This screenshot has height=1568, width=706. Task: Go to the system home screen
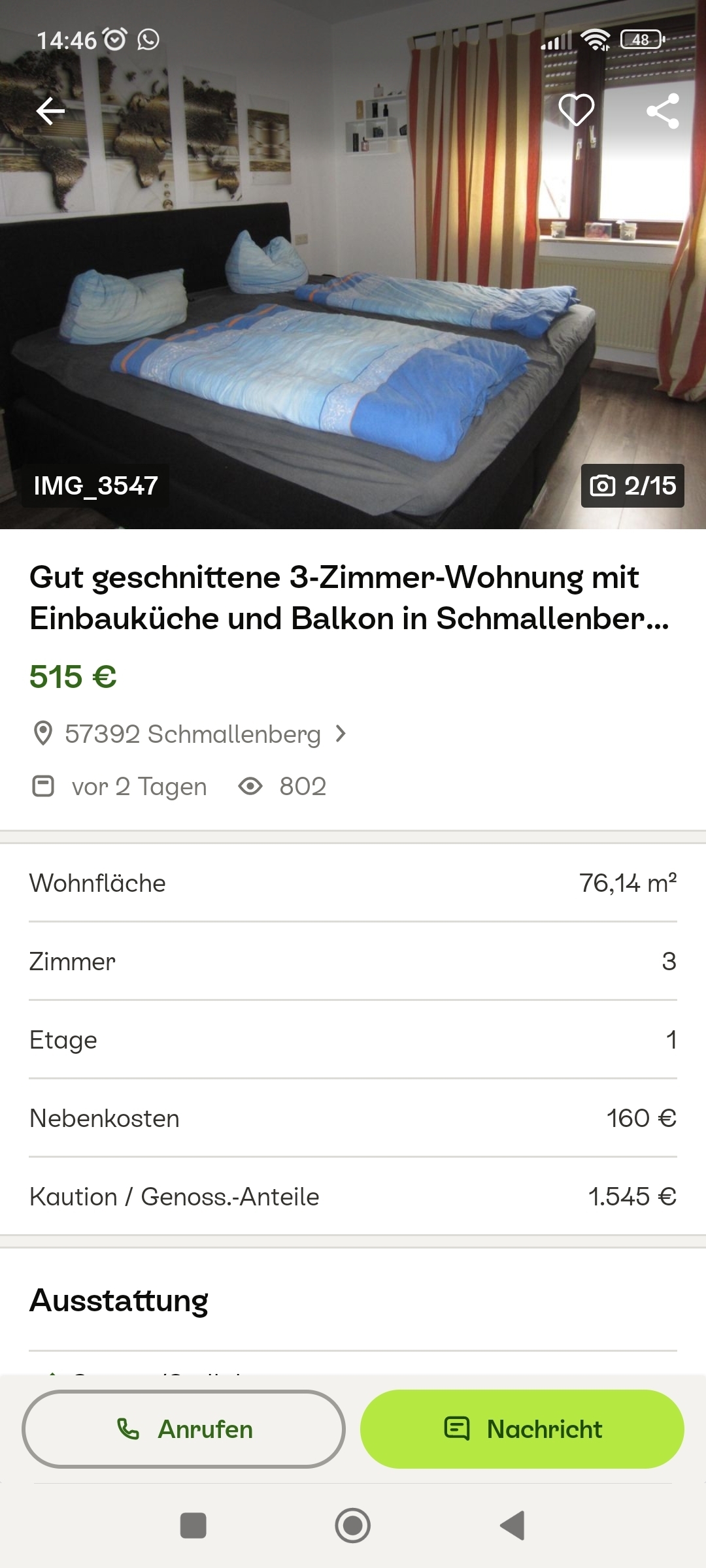[x=353, y=1526]
